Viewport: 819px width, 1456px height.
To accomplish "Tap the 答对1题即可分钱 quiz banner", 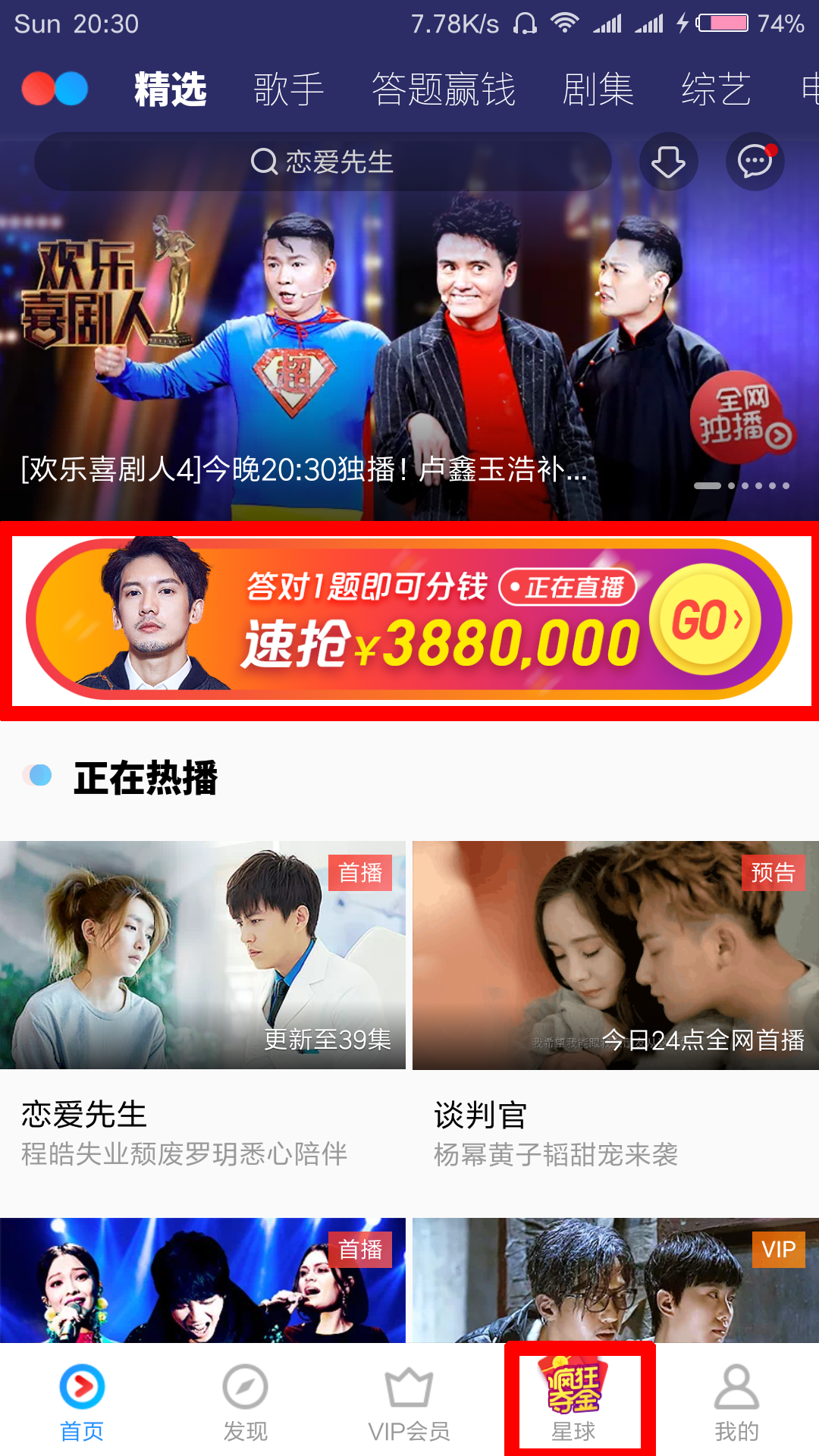I will pos(409,620).
